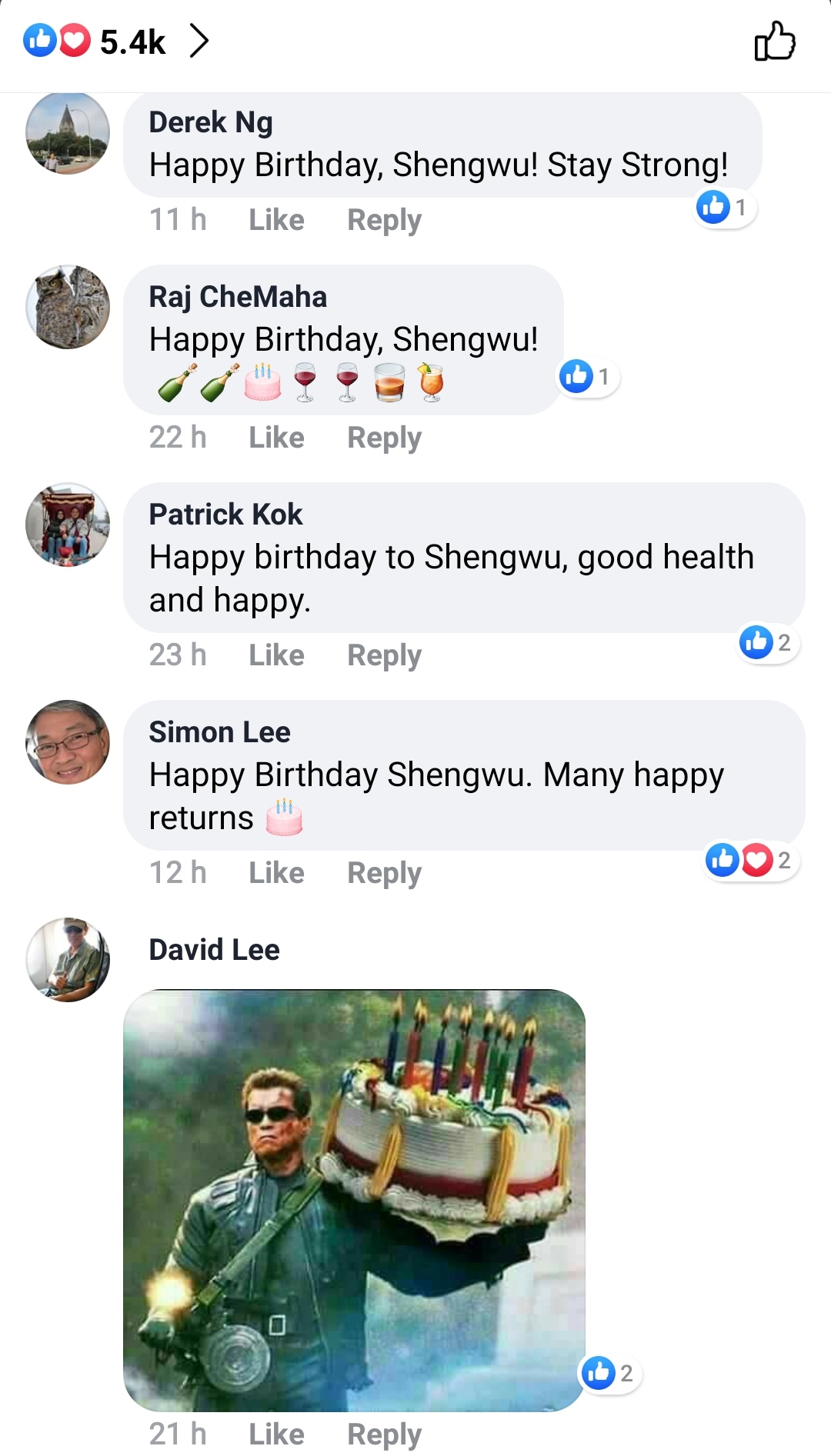Reply to Raj CheMaha's comment
The image size is (831, 1456).
(384, 438)
